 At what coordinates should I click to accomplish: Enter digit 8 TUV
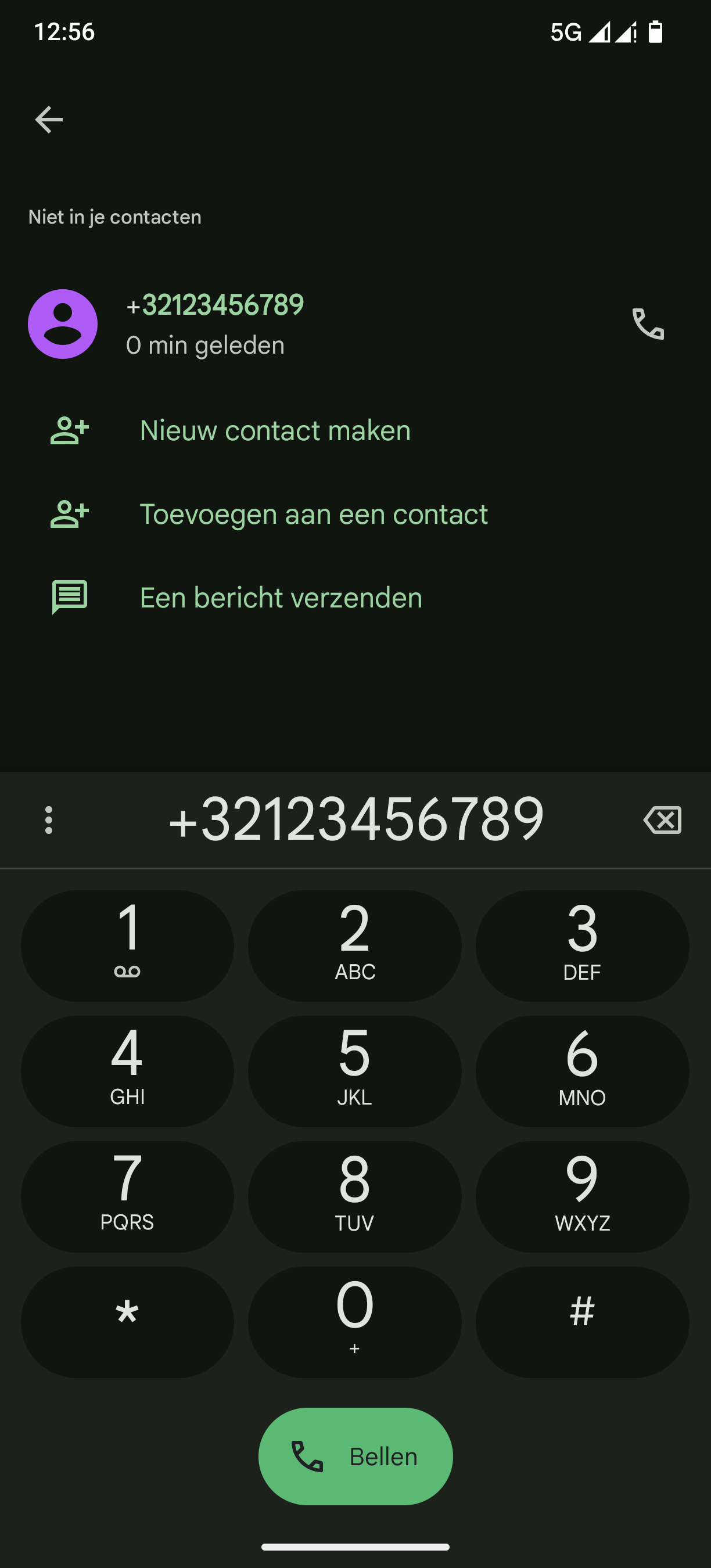[355, 1197]
